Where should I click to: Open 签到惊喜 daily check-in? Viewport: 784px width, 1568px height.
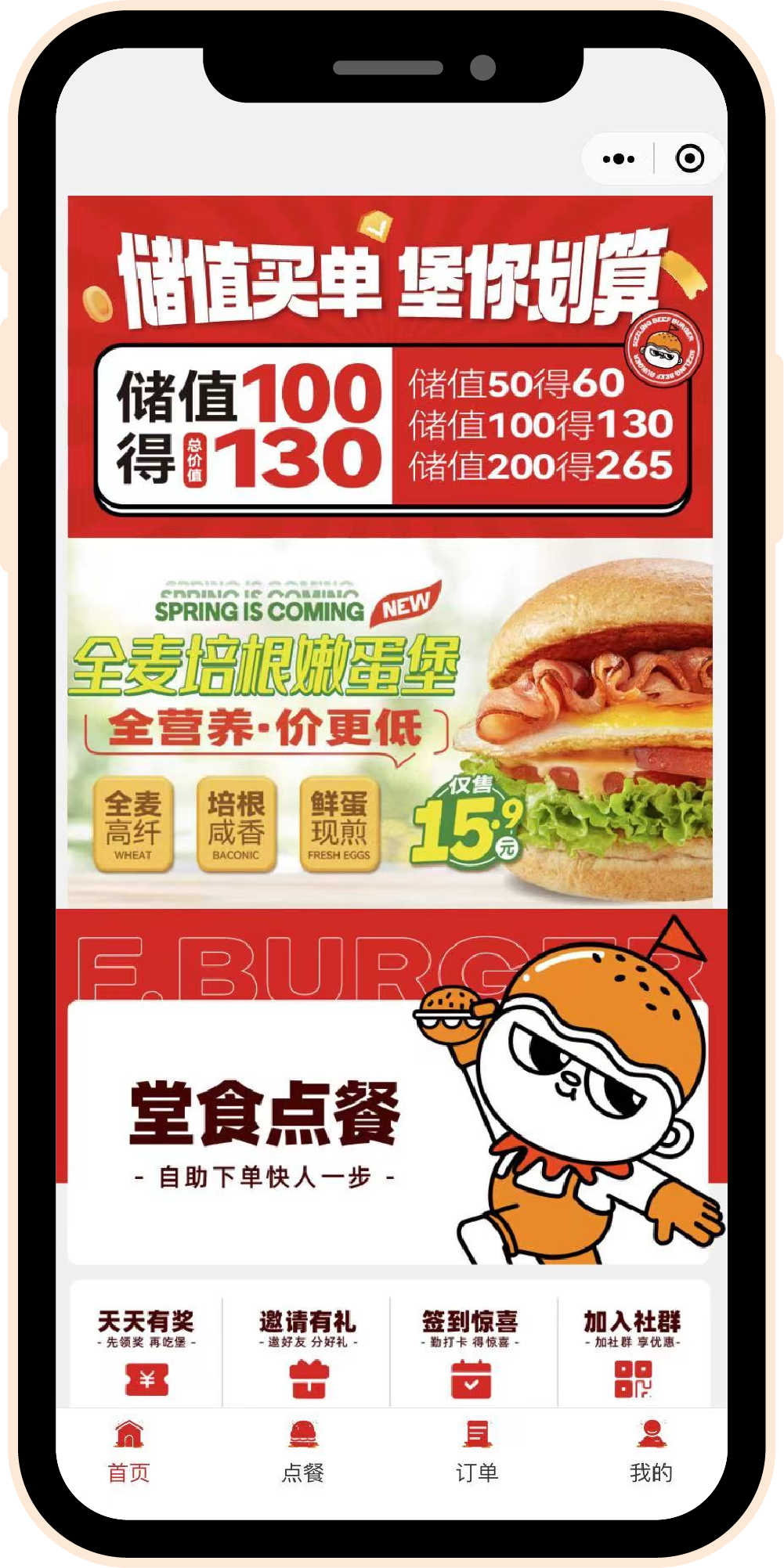coord(470,1350)
